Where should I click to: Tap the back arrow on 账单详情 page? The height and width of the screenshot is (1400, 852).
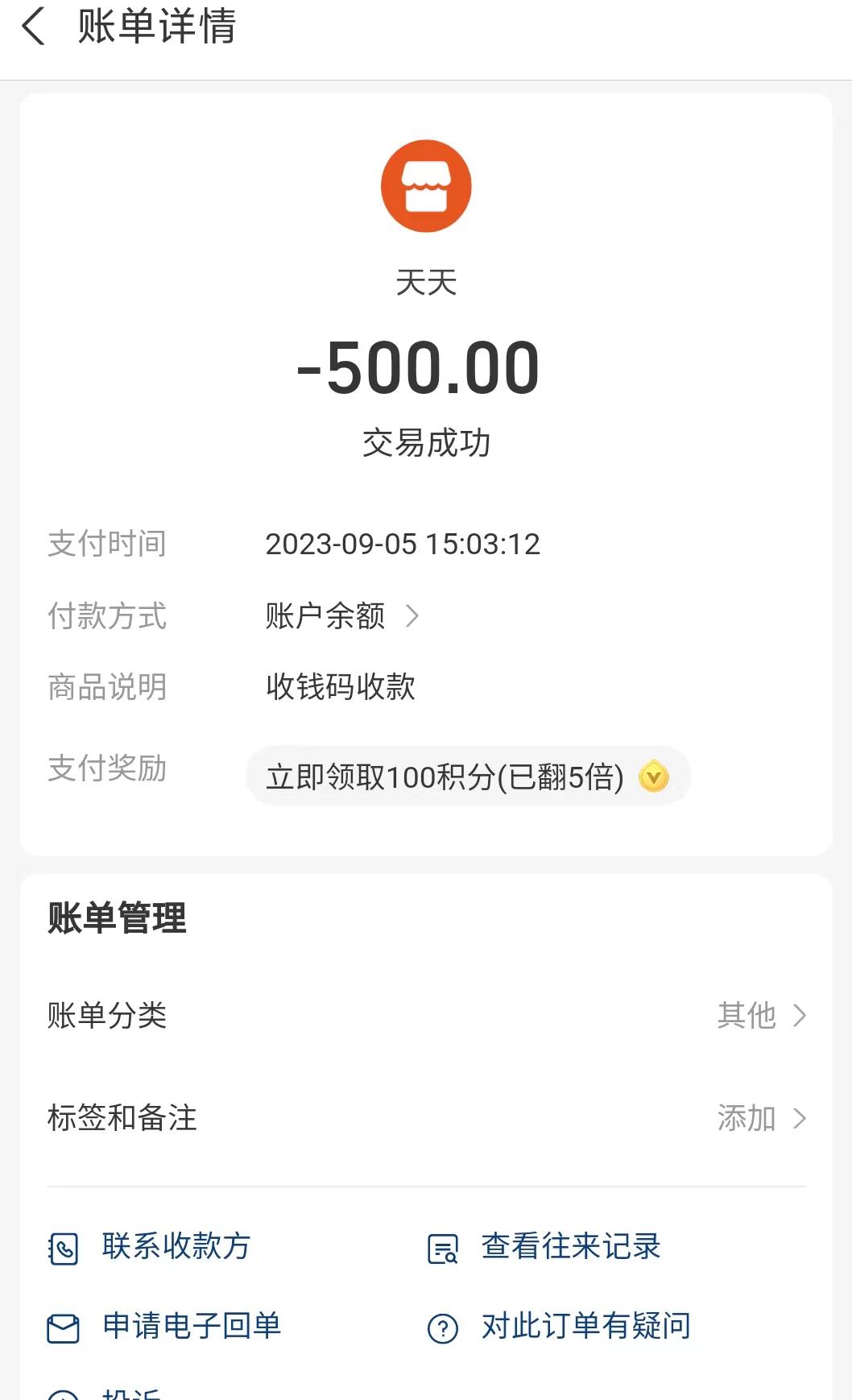[x=32, y=27]
